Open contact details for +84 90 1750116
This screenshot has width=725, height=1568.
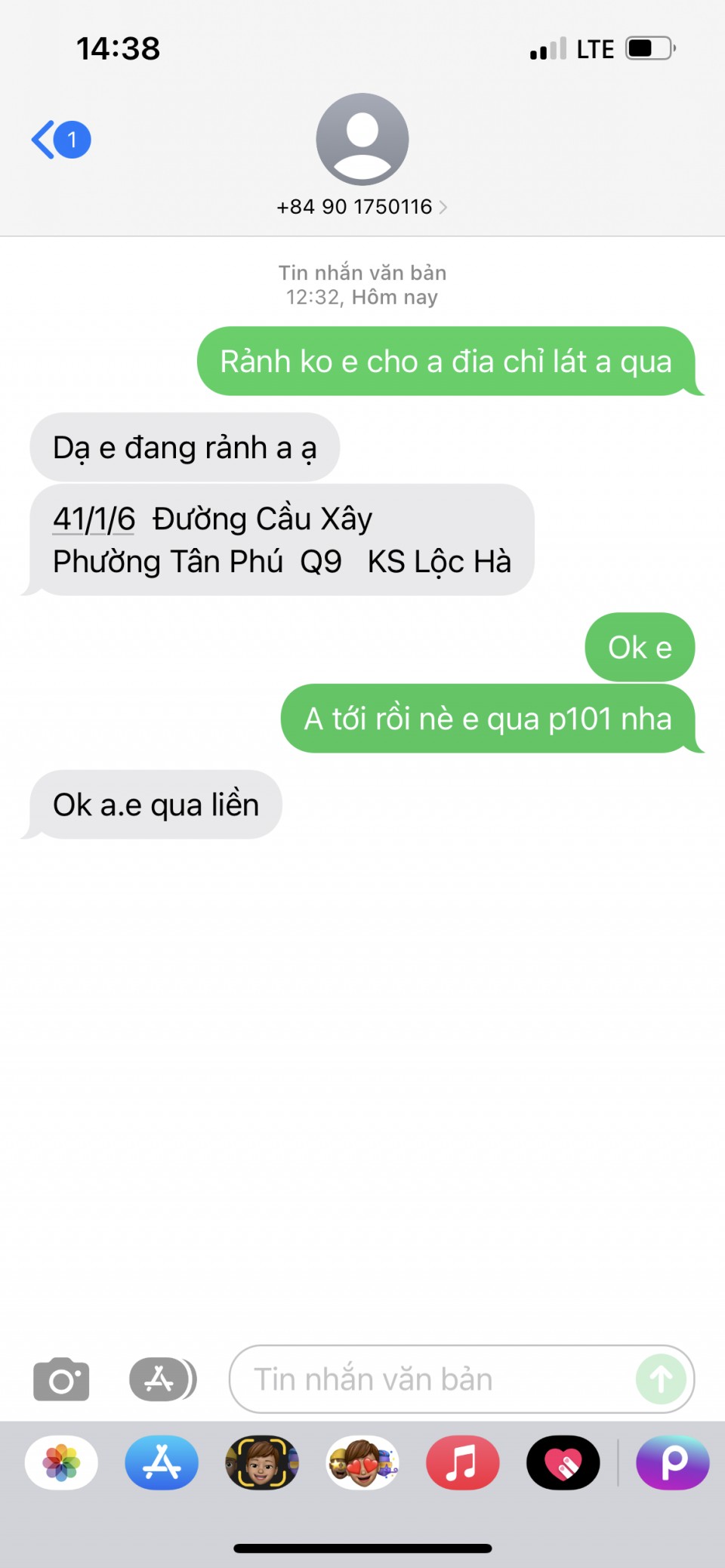tap(362, 207)
